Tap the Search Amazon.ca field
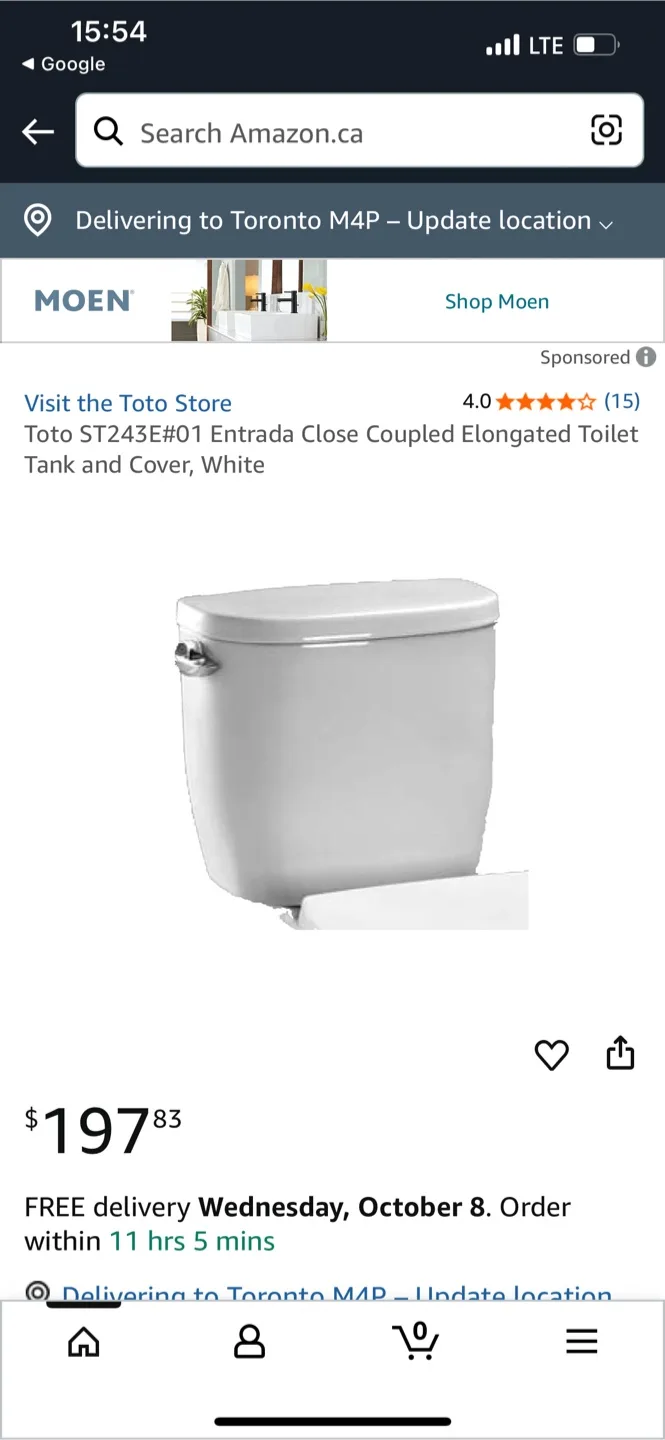The height and width of the screenshot is (1440, 665). [340, 133]
